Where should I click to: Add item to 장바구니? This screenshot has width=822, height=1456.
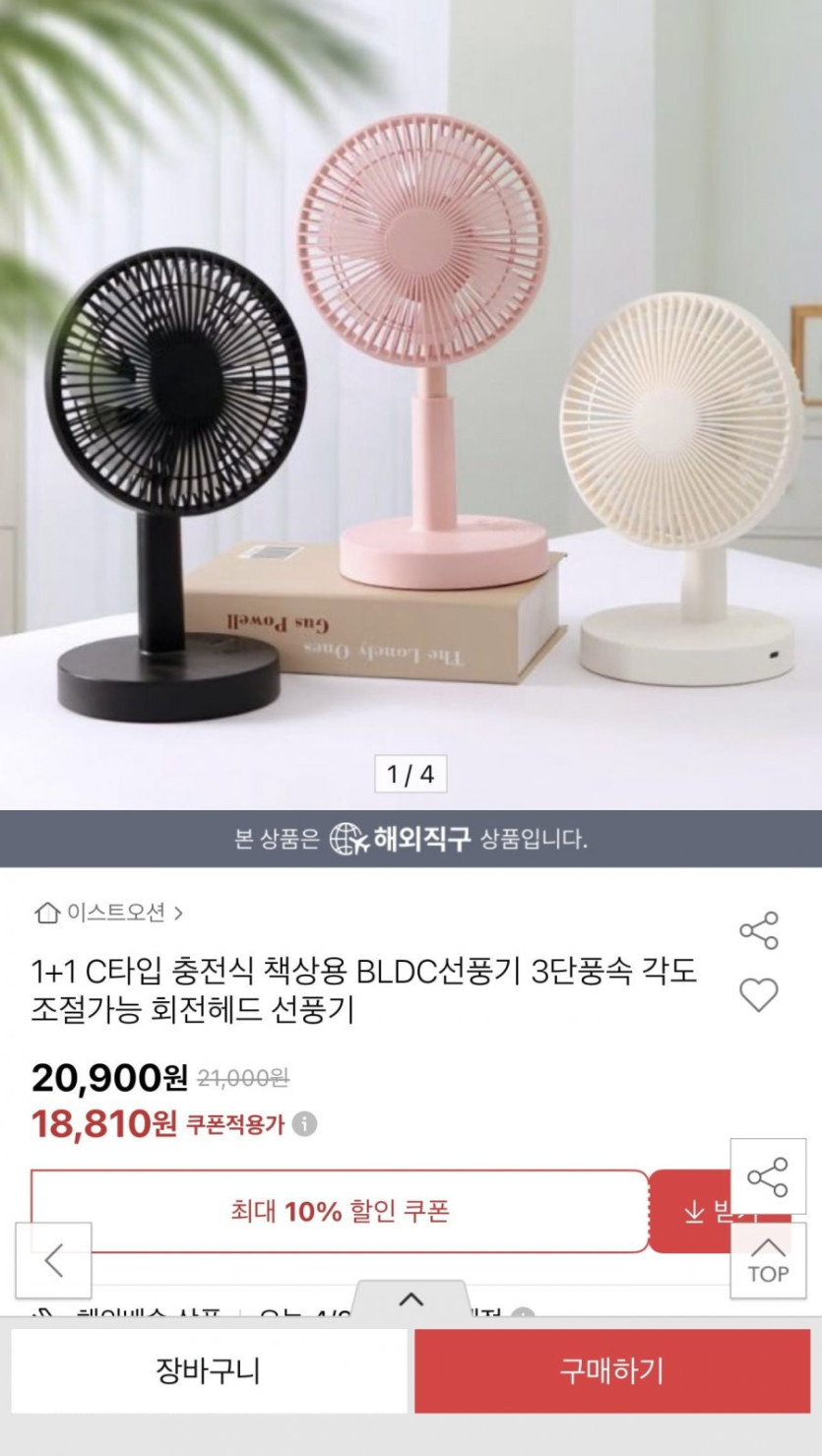[x=209, y=1370]
